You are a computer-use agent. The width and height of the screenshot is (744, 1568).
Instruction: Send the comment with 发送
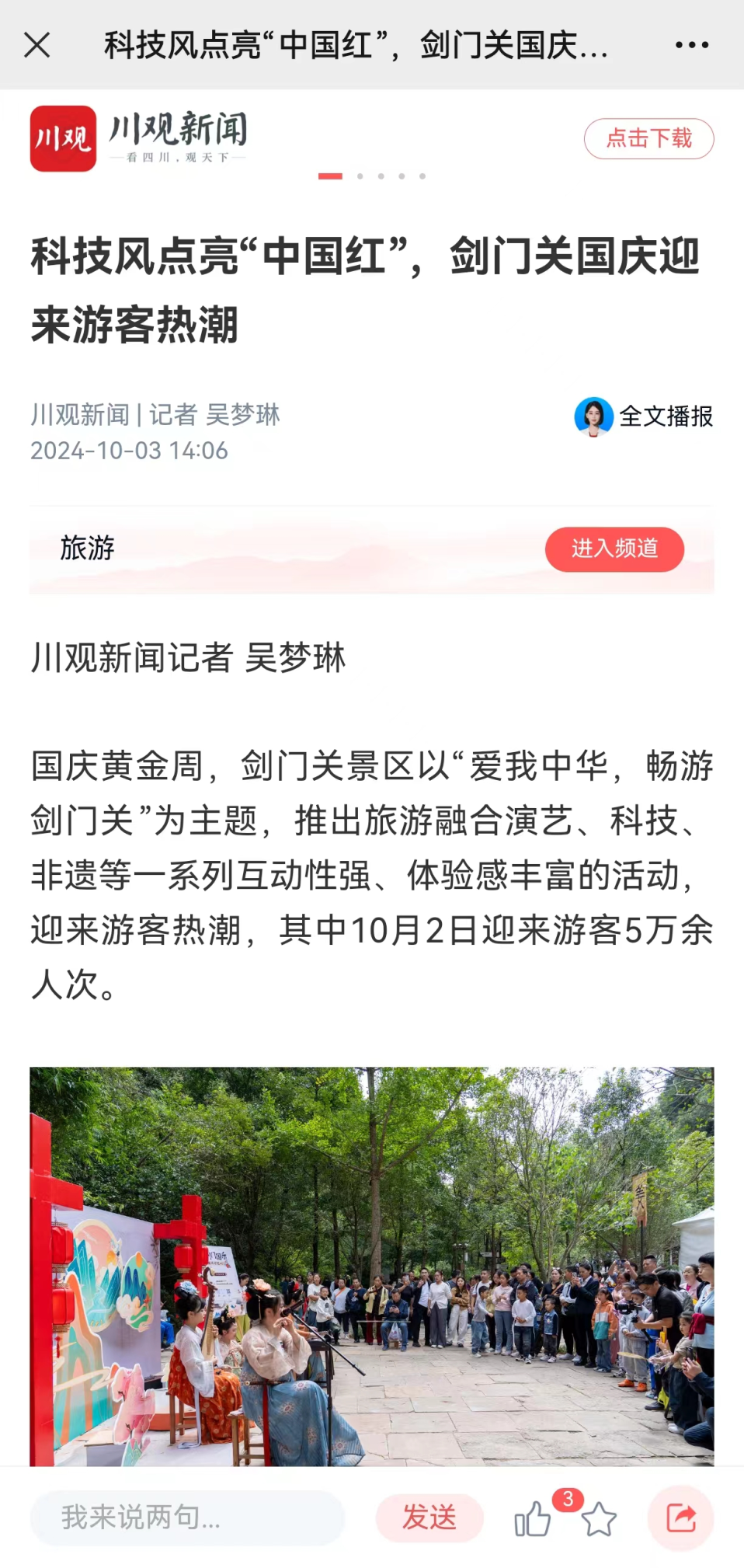(x=429, y=1517)
